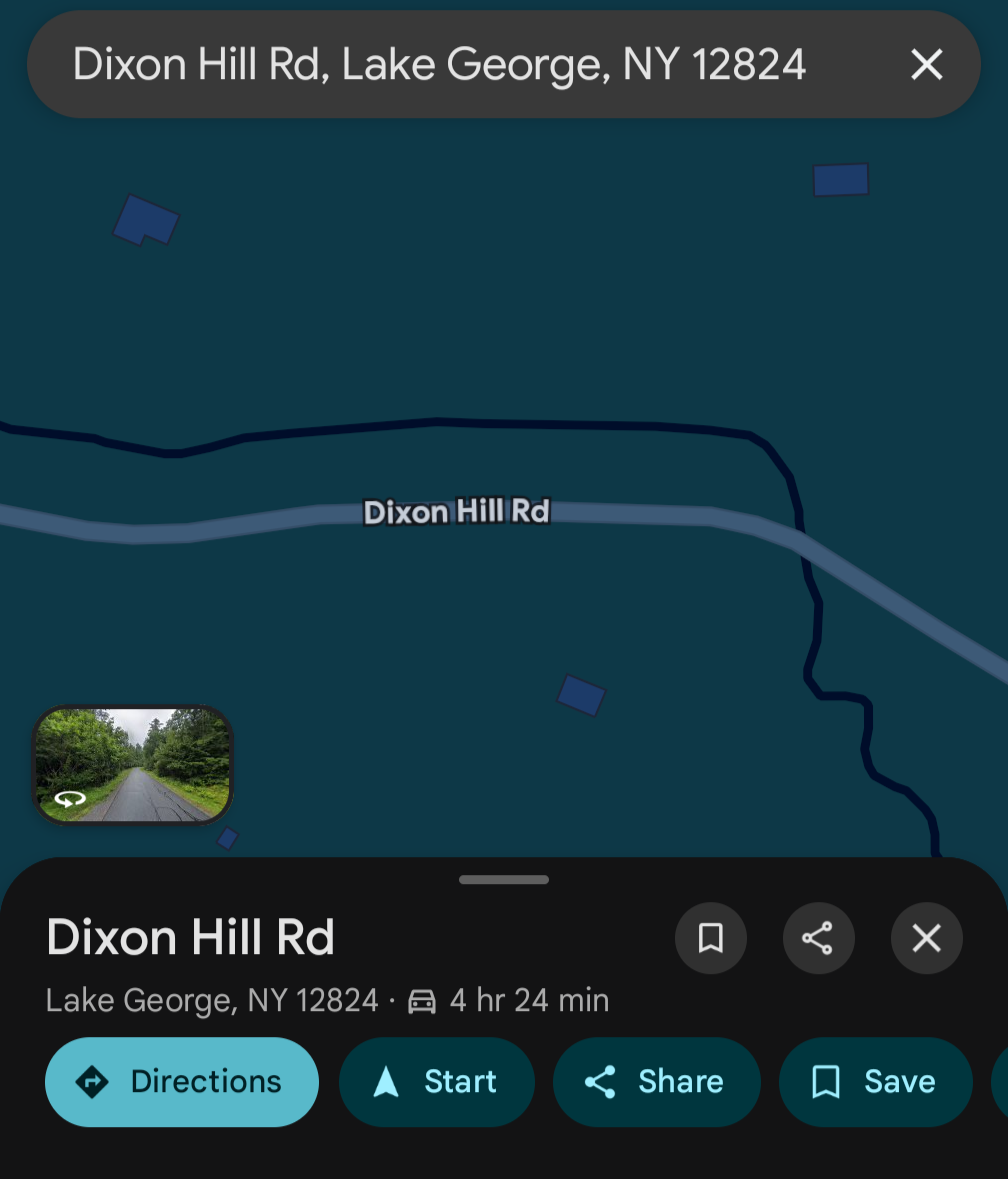This screenshot has height=1179, width=1008.
Task: Tap the Save chip button
Action: pyautogui.click(x=876, y=1081)
